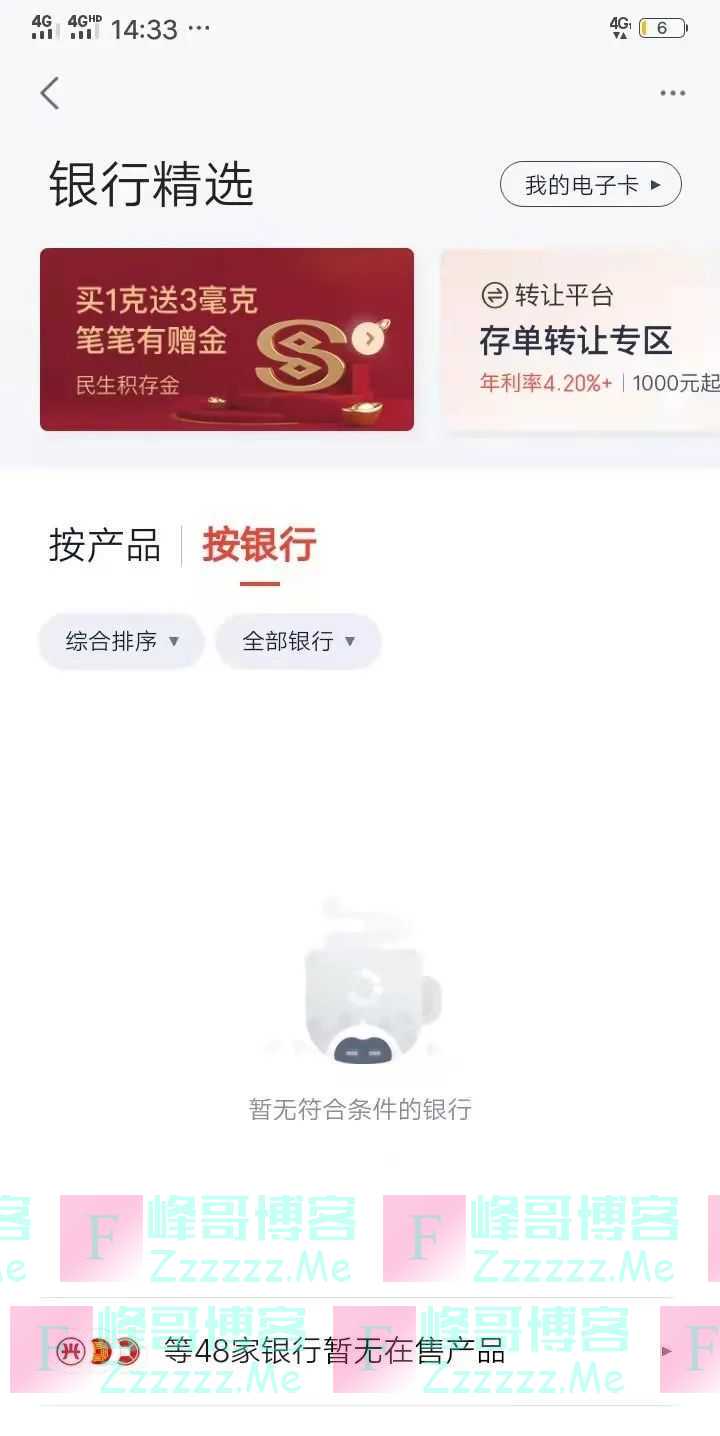Open the 全部银行 filter
Image resolution: width=720 pixels, height=1436 pixels.
pyautogui.click(x=298, y=641)
